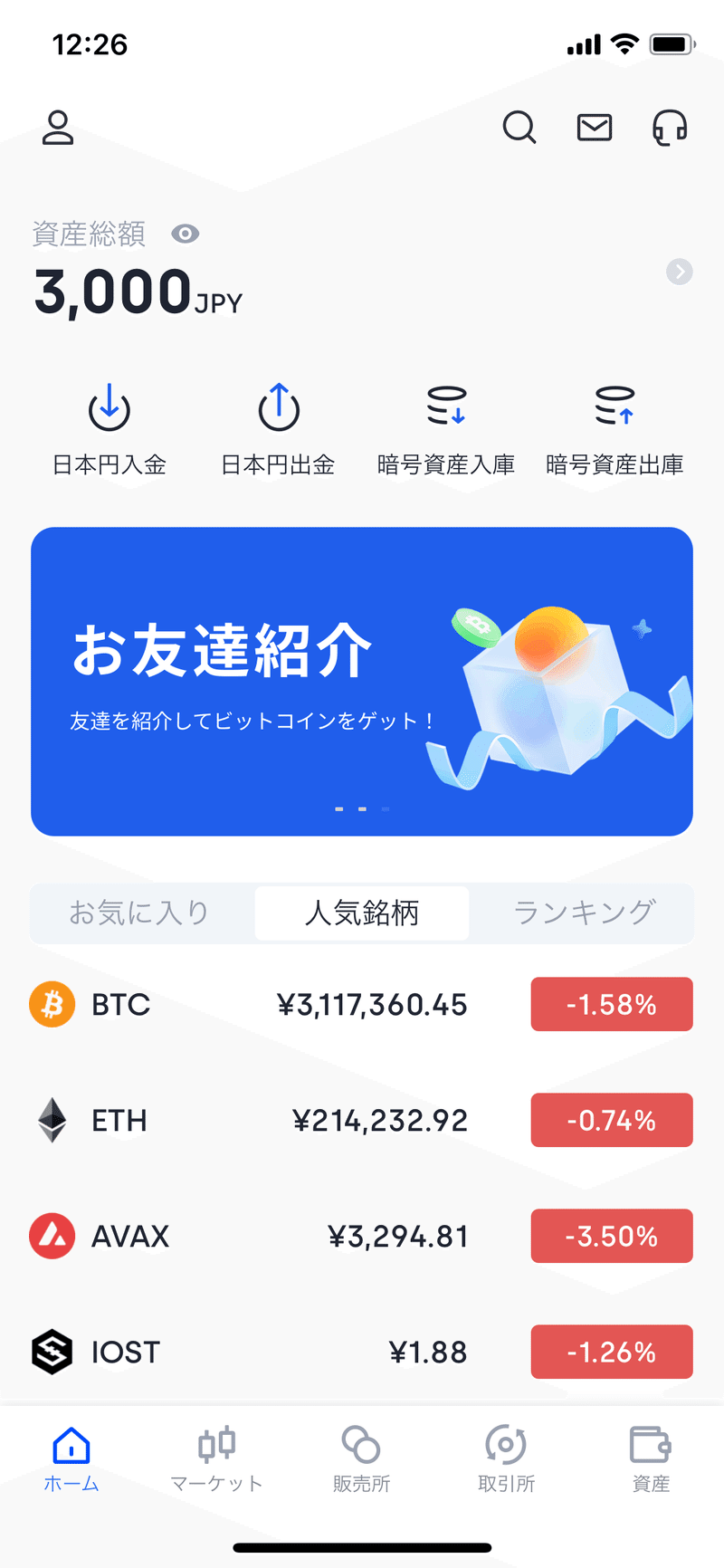Select 日本円出金 to withdraw yen
724x1568 pixels.
279,429
